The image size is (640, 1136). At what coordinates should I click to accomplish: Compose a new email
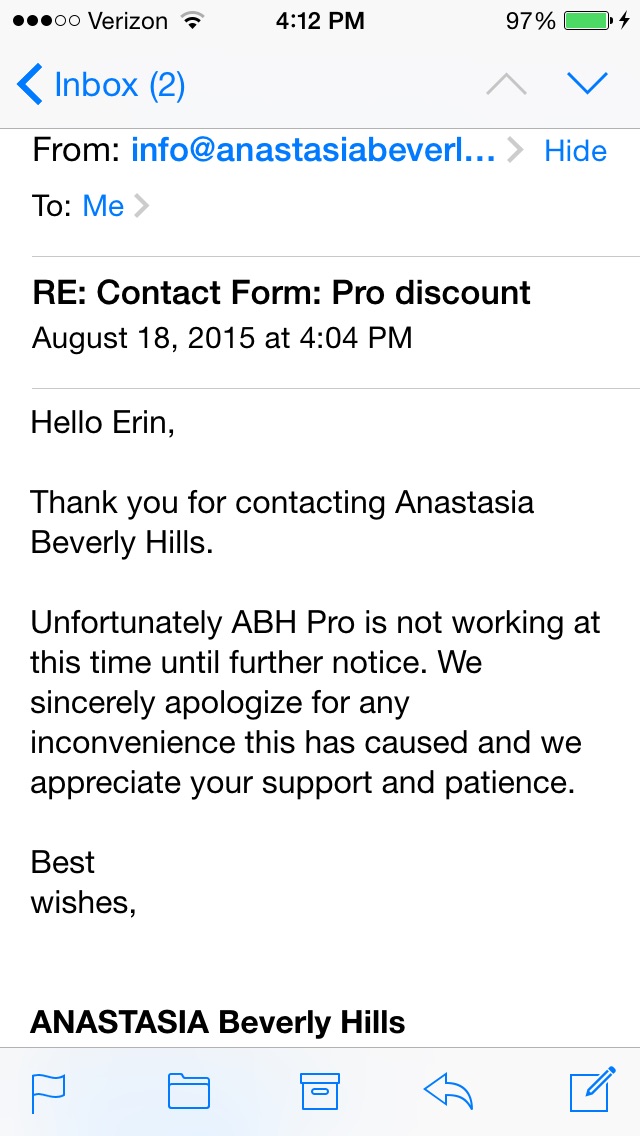[593, 1088]
